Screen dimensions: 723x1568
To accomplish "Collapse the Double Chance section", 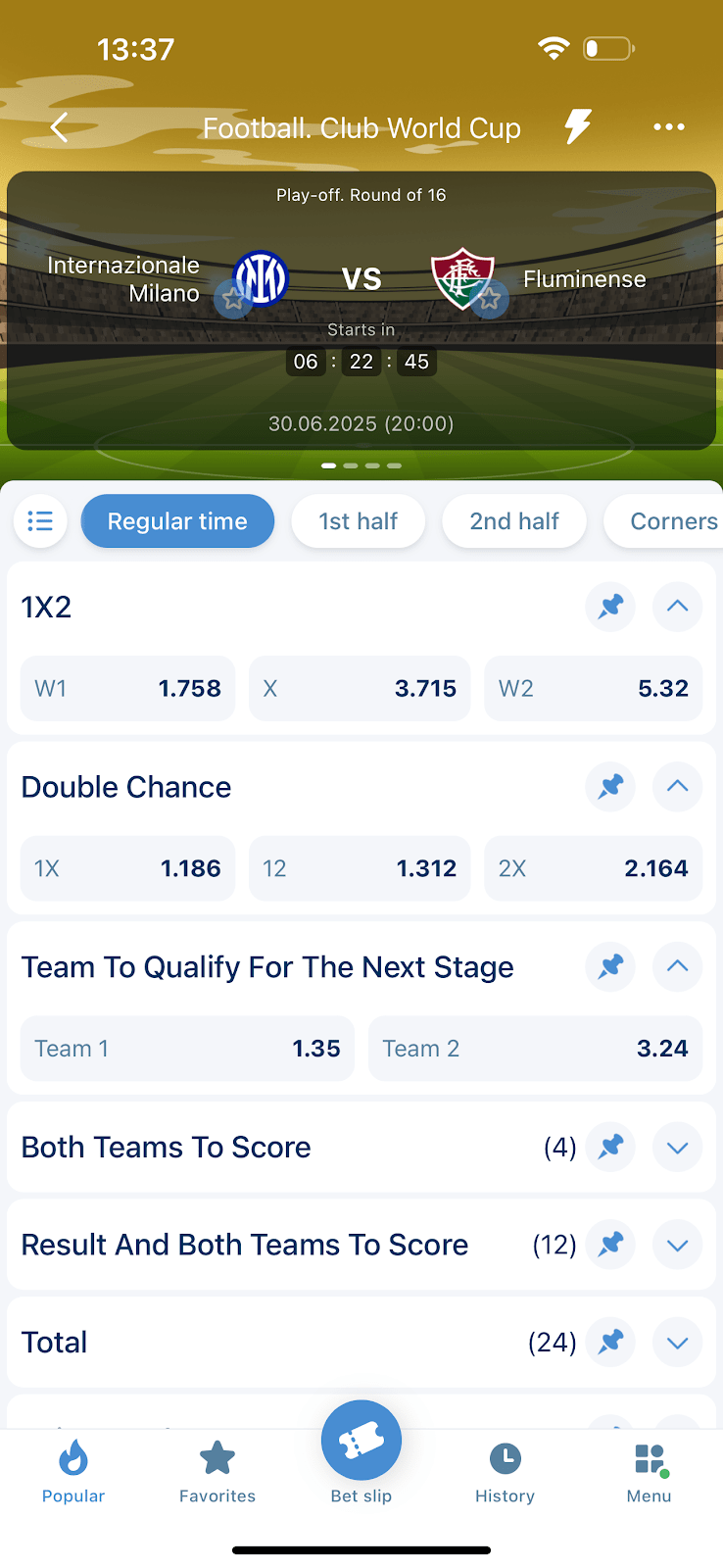I will [x=677, y=786].
